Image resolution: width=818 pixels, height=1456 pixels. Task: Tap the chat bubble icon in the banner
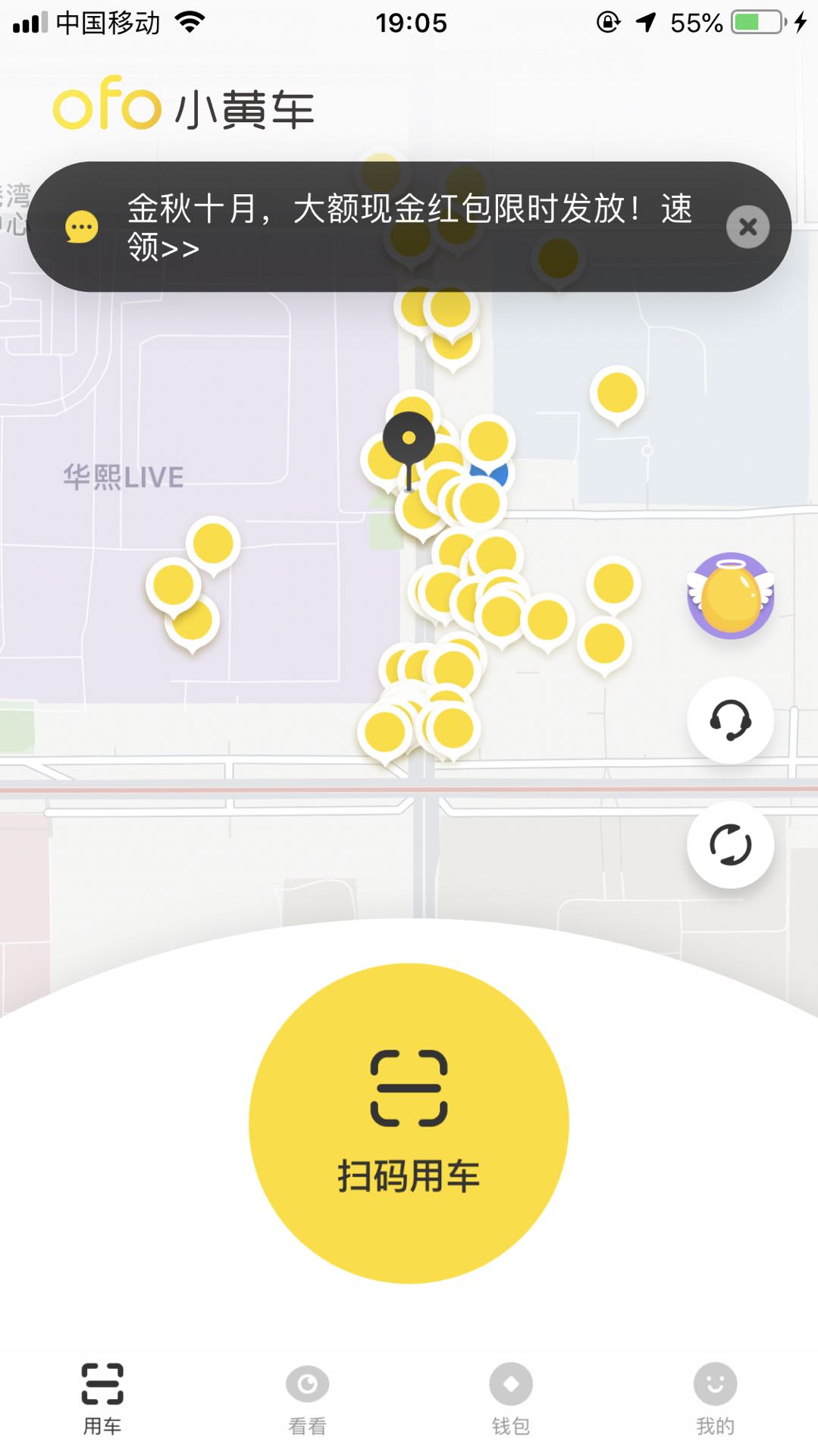click(81, 225)
